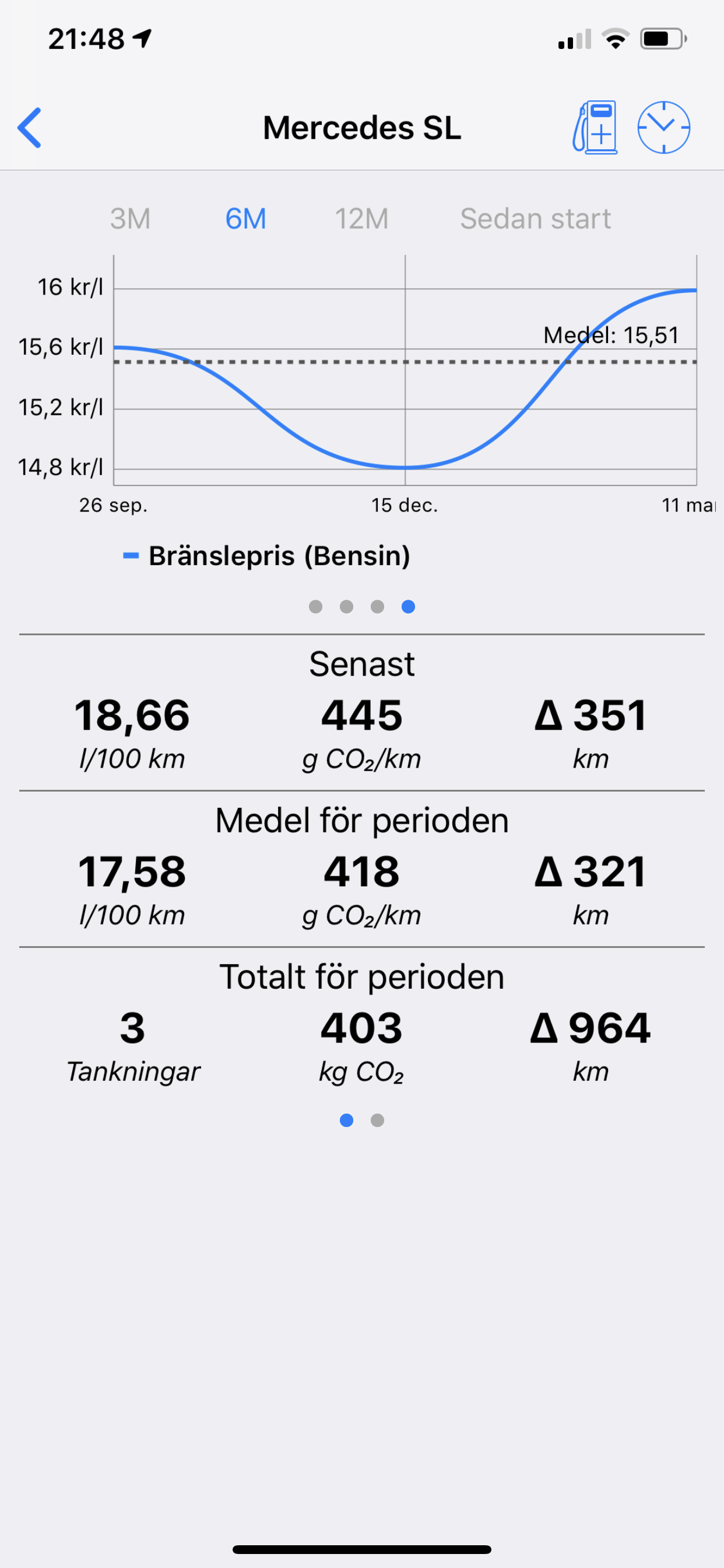Go back using the blue arrow
This screenshot has height=1568, width=724.
coord(29,128)
